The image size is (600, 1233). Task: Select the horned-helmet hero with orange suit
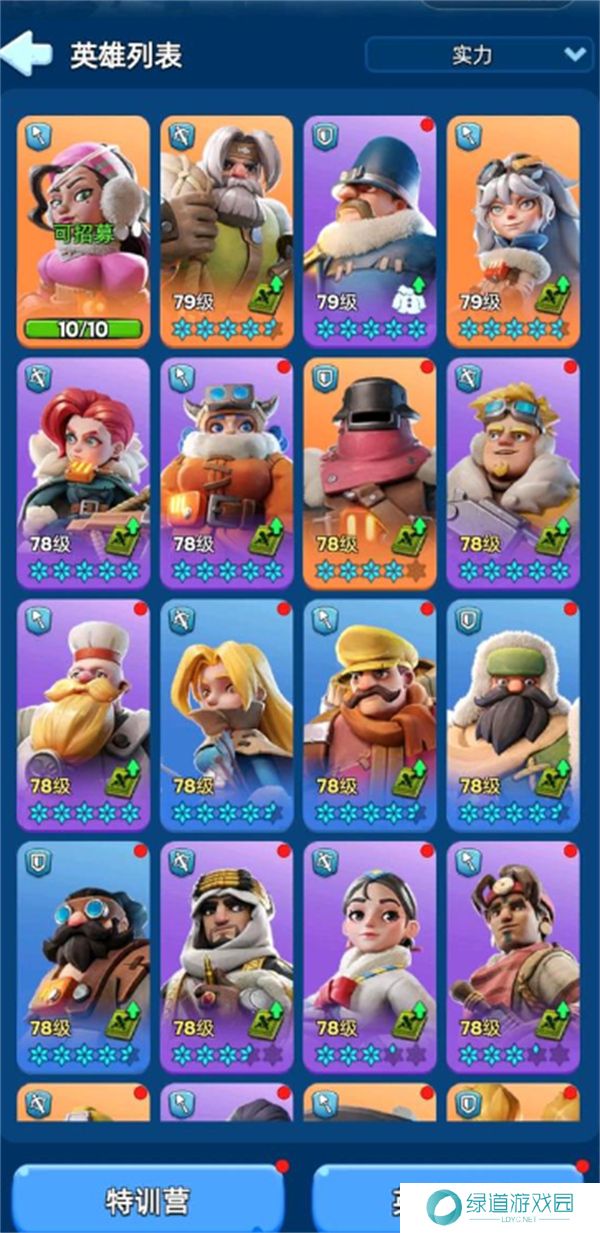pyautogui.click(x=226, y=470)
